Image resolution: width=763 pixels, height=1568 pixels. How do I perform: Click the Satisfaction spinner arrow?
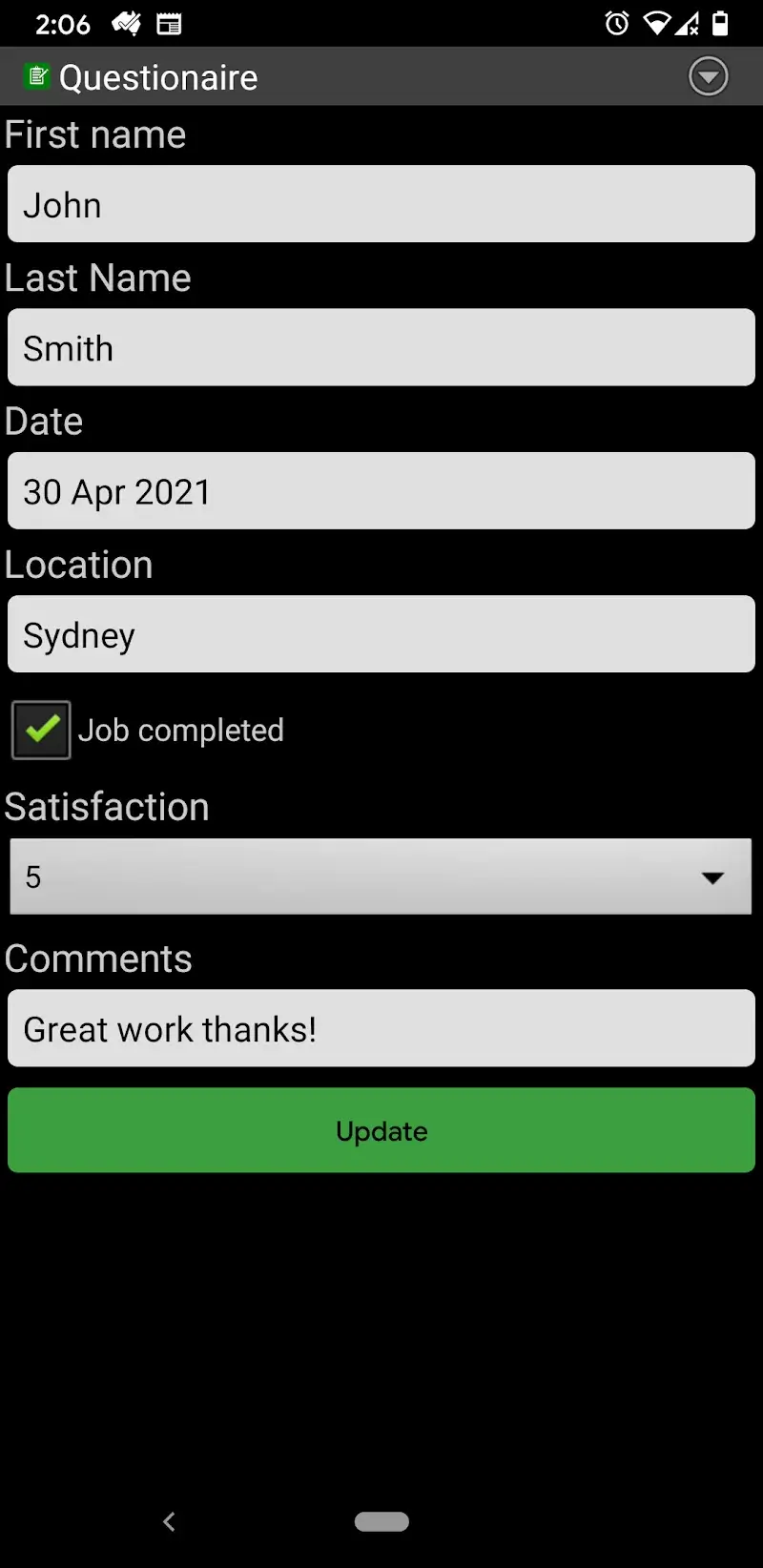click(714, 877)
